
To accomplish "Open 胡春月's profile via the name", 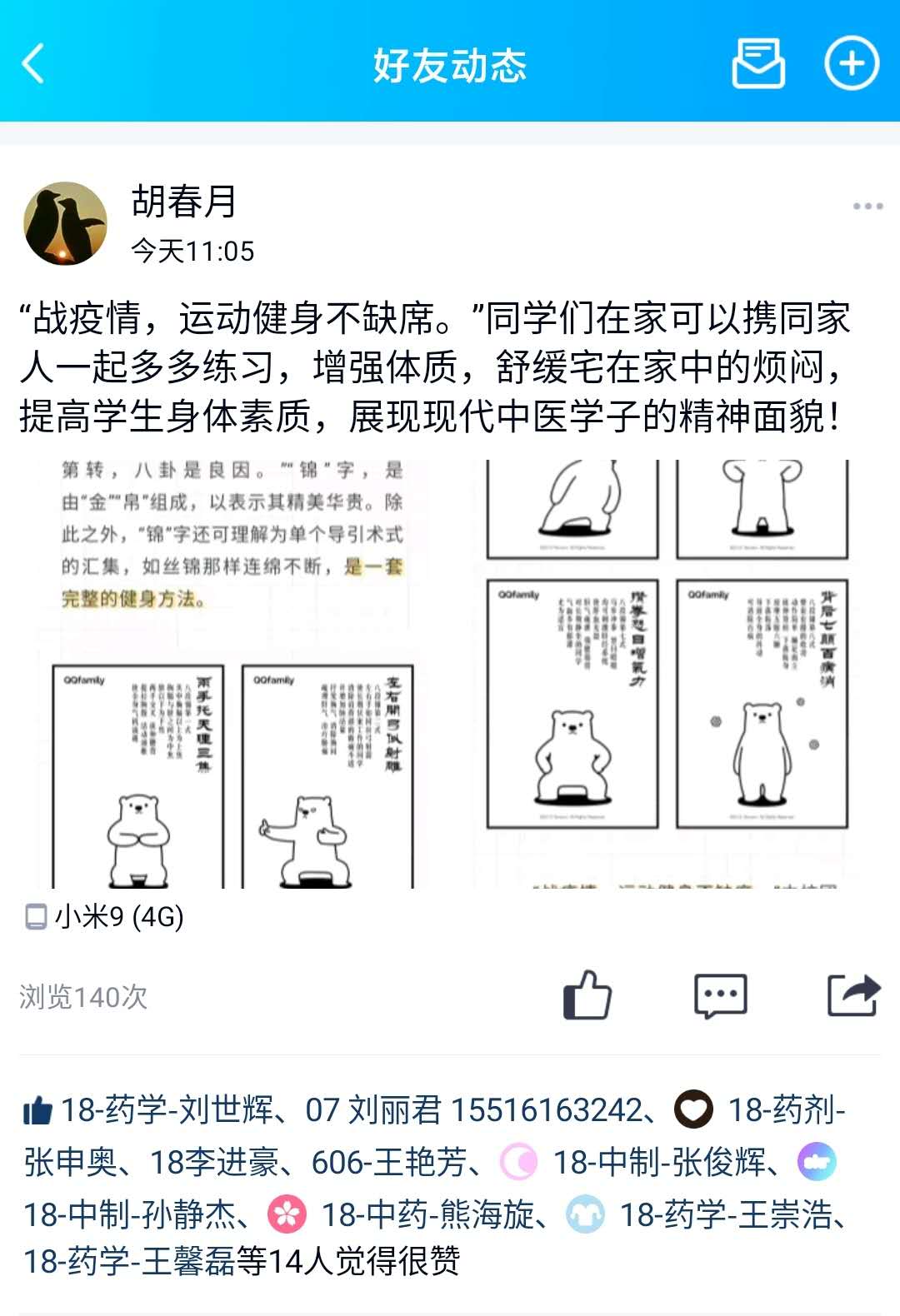I will [184, 202].
